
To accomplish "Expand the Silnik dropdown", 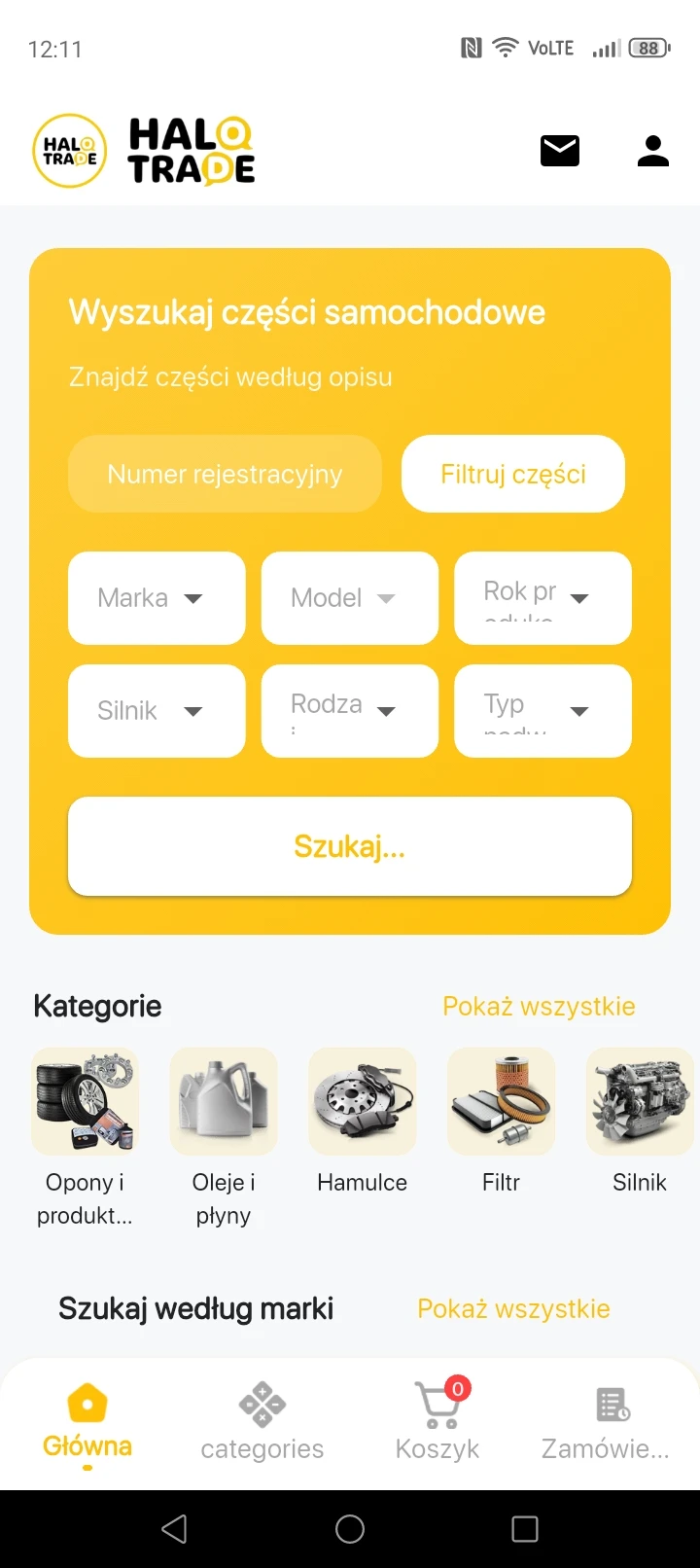I will click(x=157, y=711).
